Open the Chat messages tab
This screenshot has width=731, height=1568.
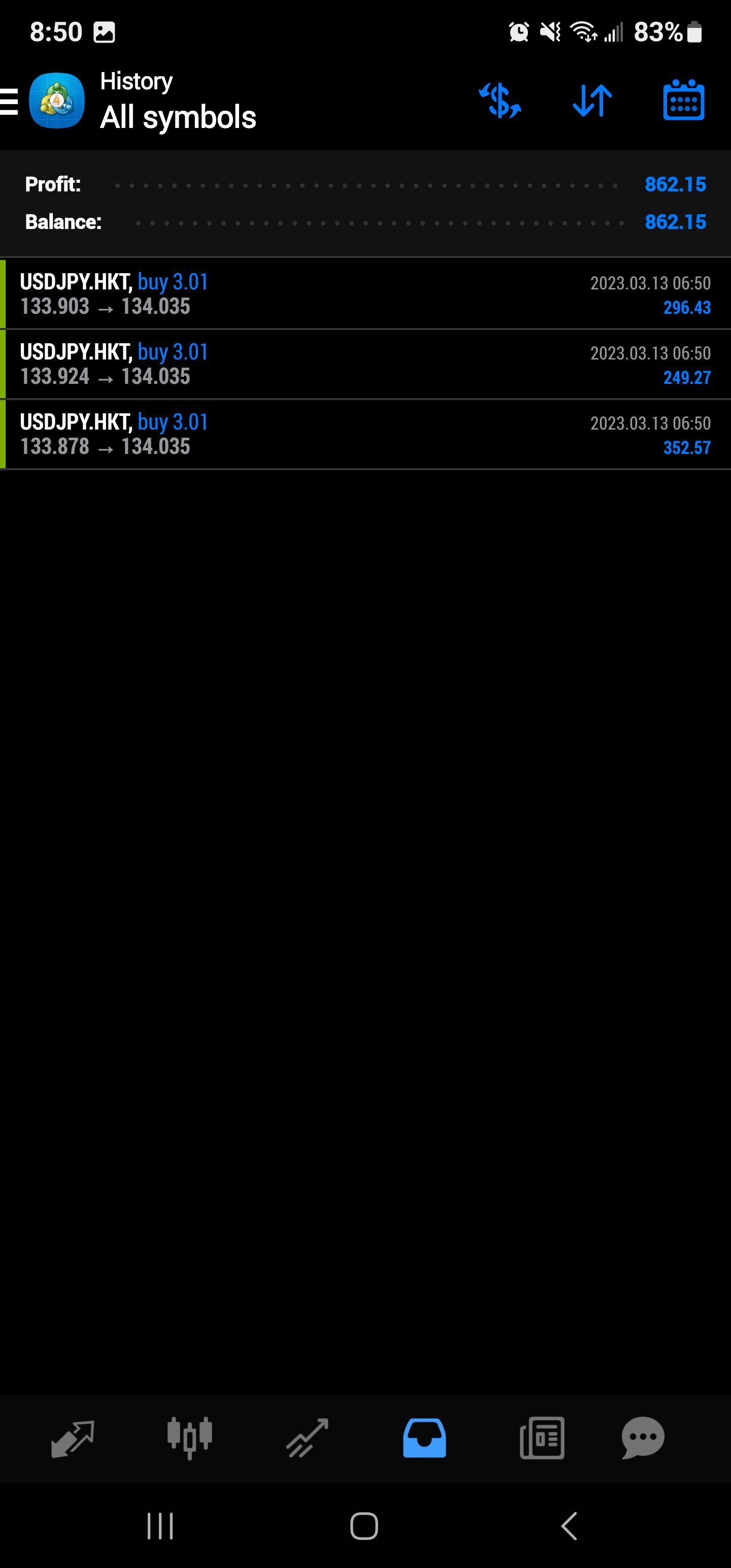643,1439
